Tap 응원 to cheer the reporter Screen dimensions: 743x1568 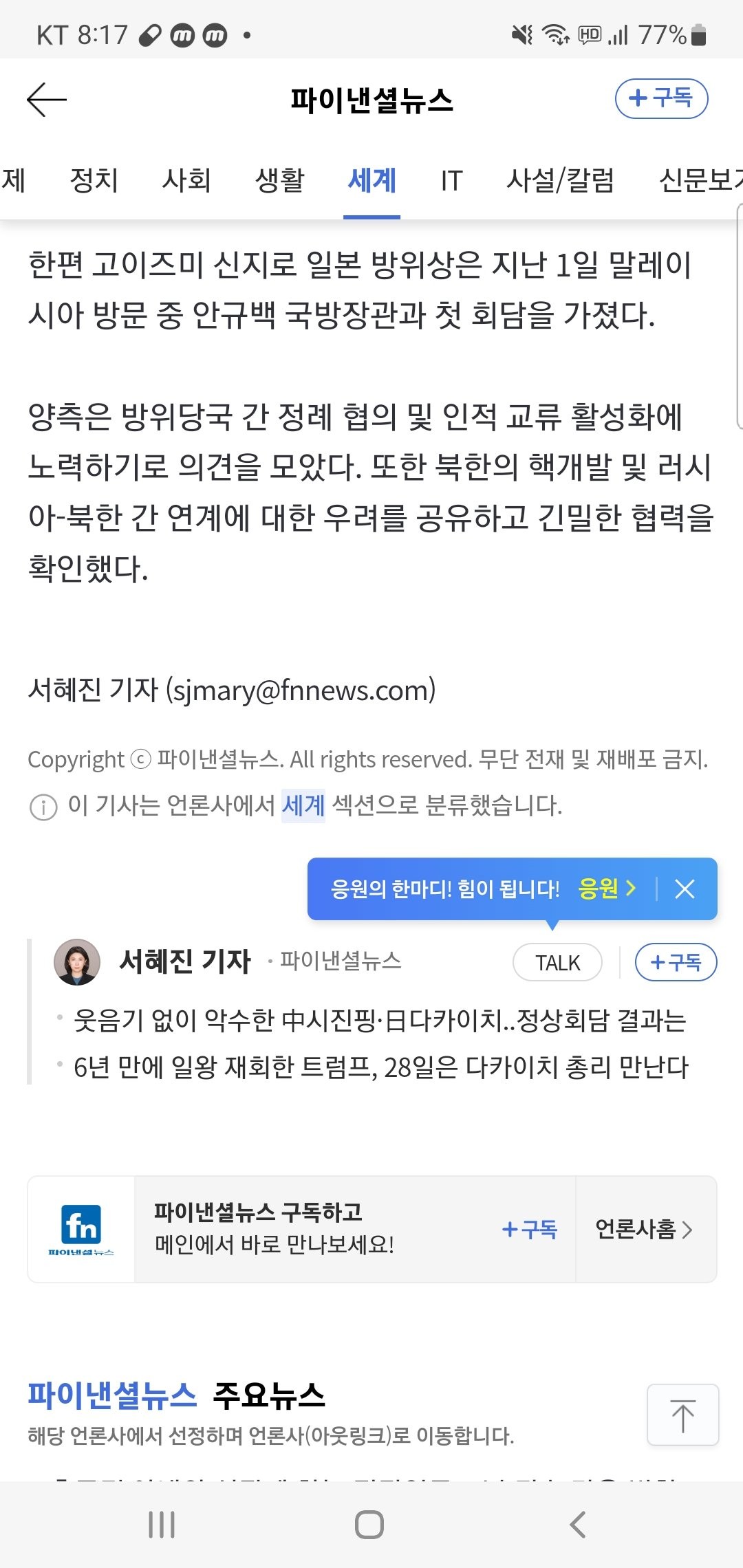[x=607, y=889]
